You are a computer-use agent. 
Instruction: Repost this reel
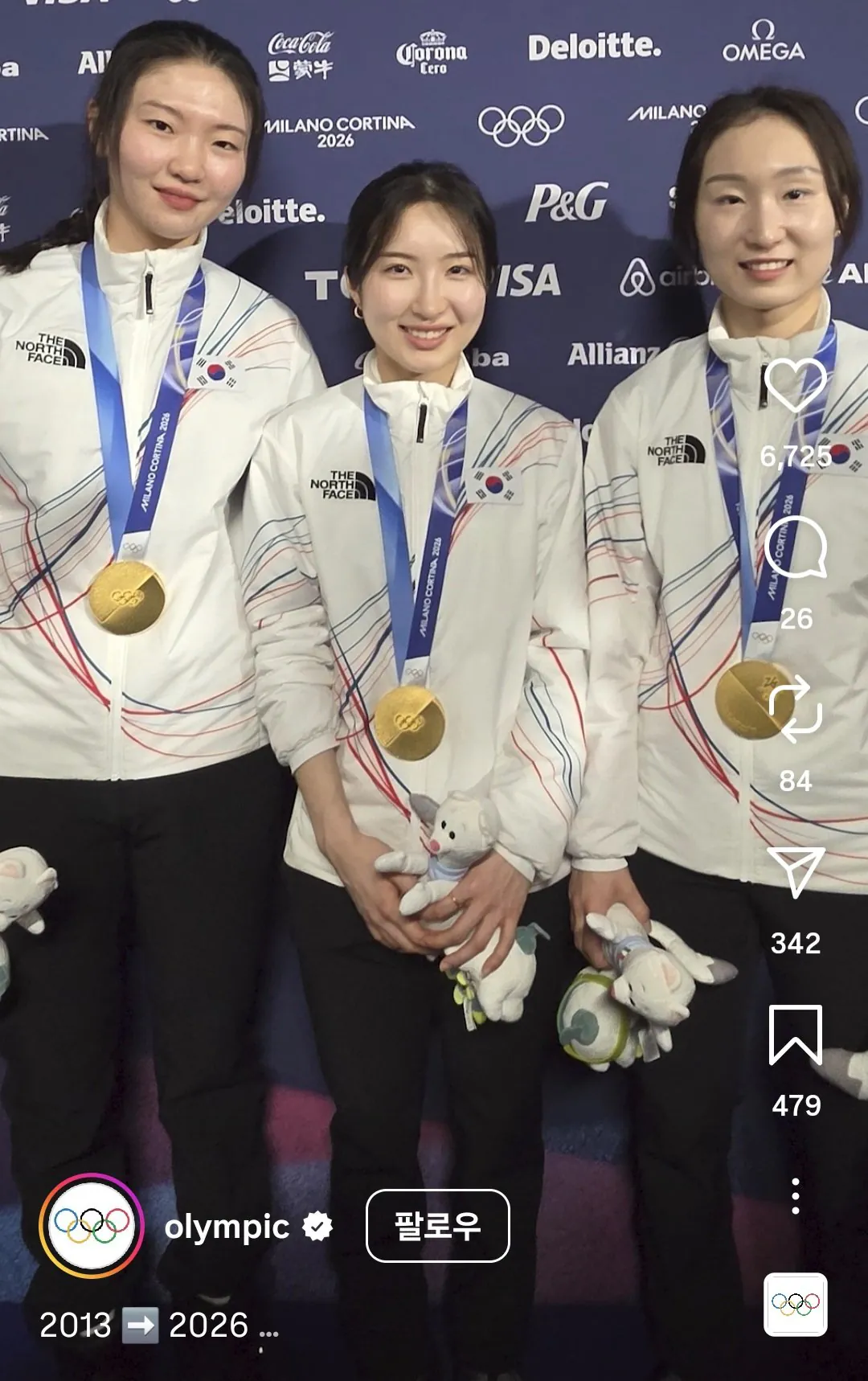pyautogui.click(x=795, y=709)
